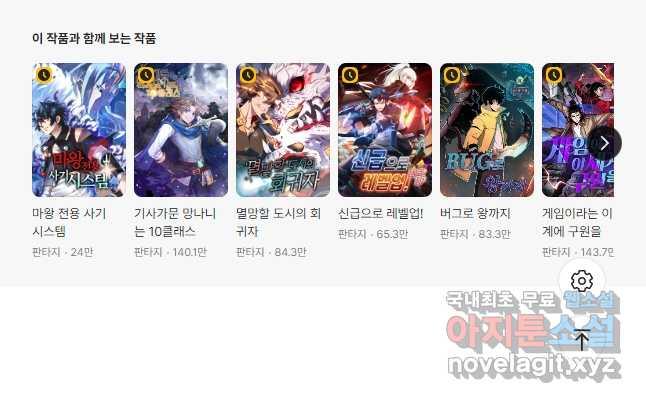Jump back to top of page
Image resolution: width=646 pixels, height=403 pixels.
pyautogui.click(x=582, y=338)
